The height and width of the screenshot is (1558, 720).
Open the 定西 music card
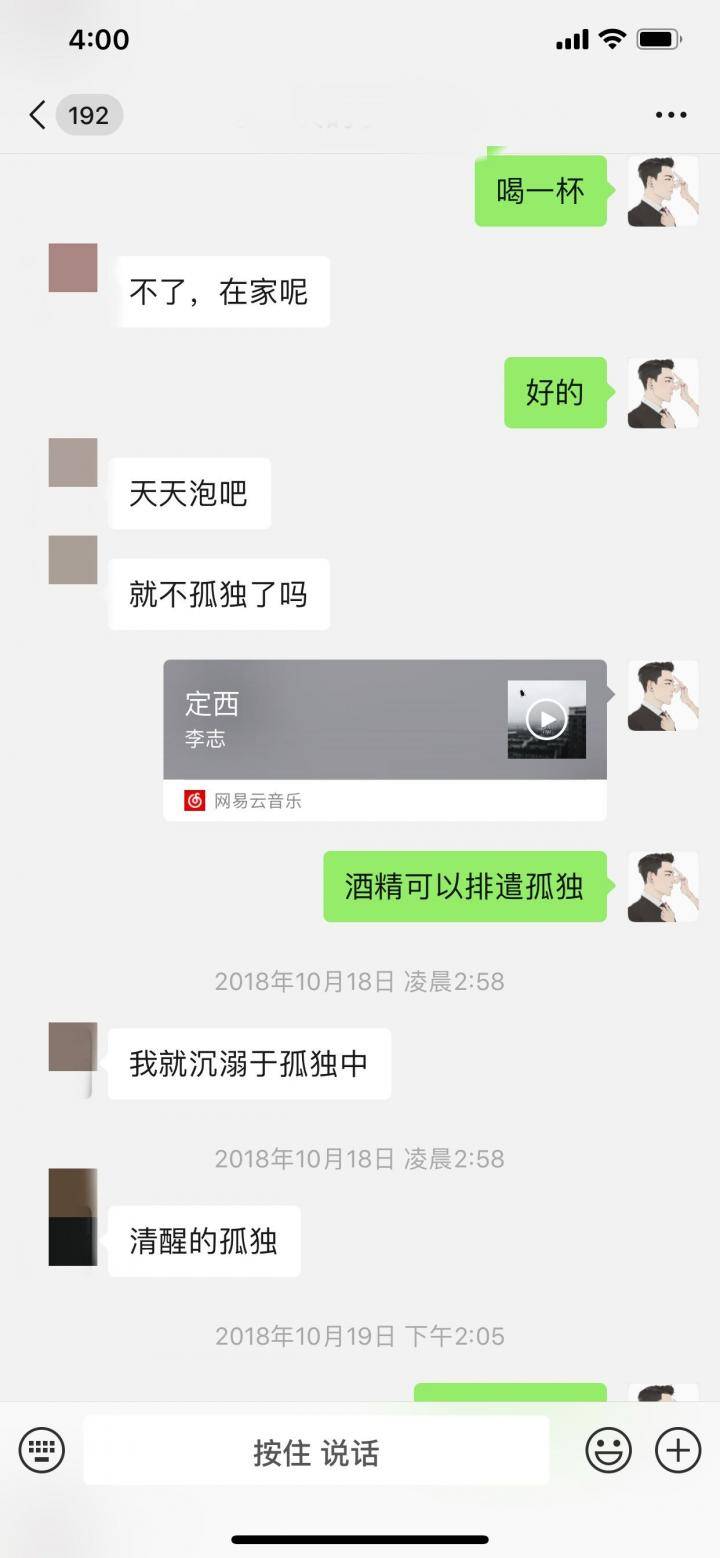pyautogui.click(x=350, y=720)
